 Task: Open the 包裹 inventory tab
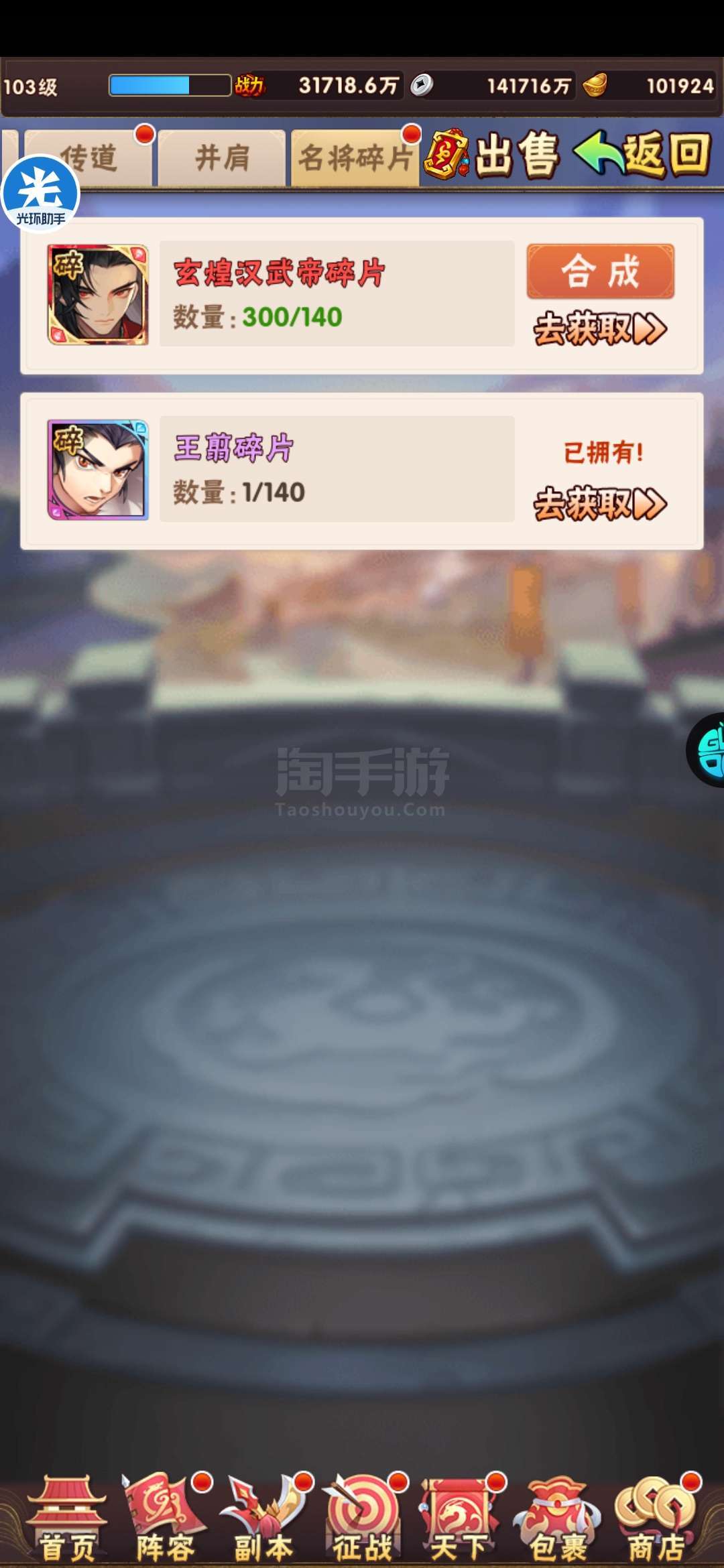[558, 1519]
